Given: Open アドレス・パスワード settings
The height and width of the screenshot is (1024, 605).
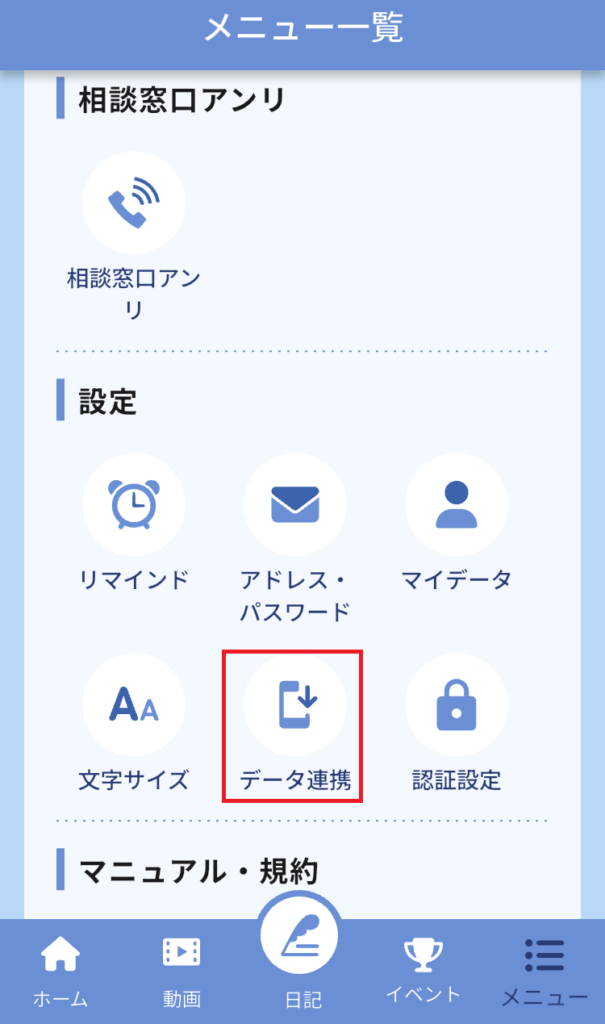Looking at the screenshot, I should tap(295, 505).
